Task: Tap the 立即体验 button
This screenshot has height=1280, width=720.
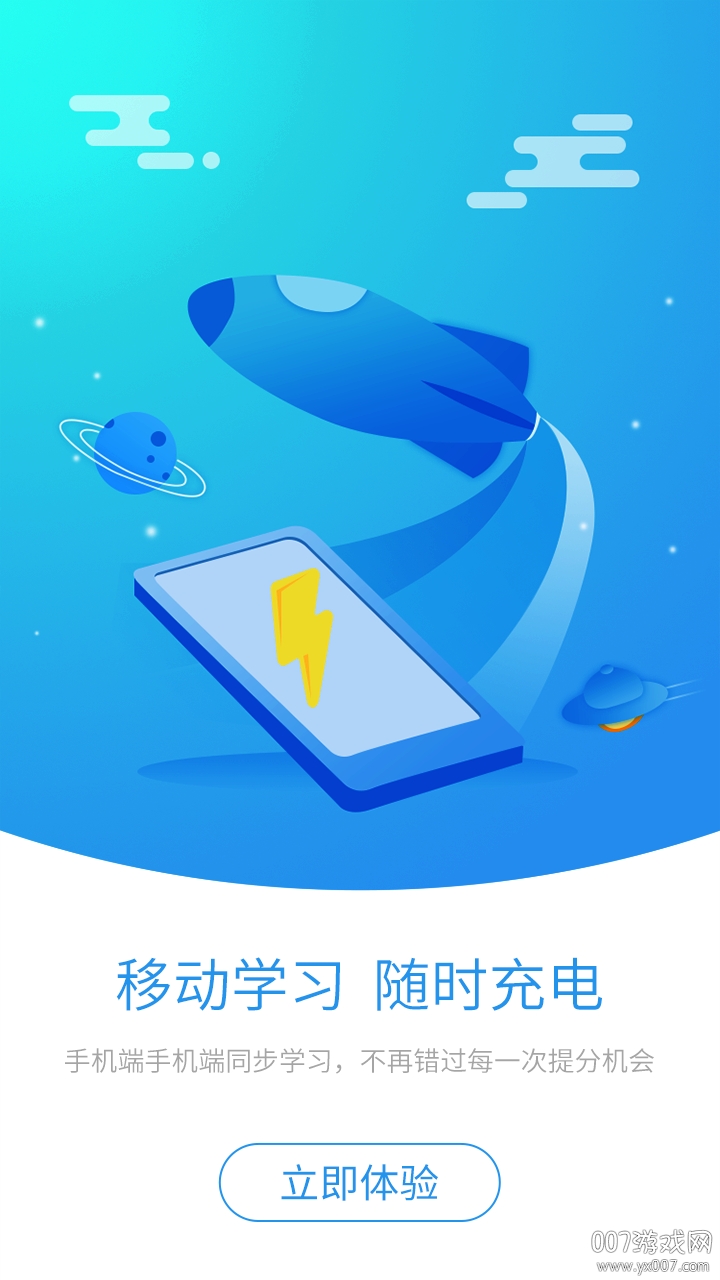Action: (x=359, y=1183)
